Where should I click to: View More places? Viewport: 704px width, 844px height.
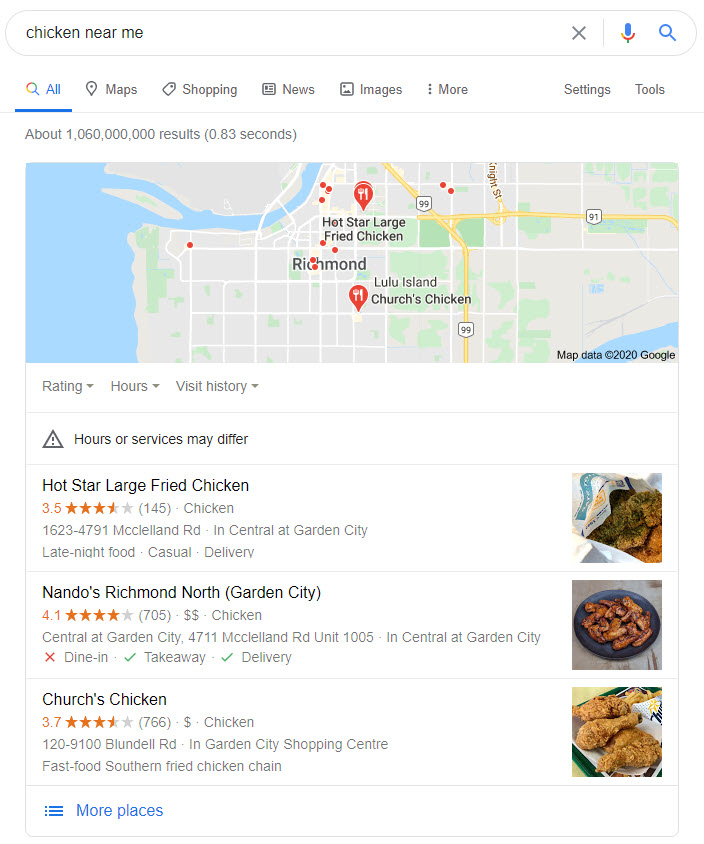click(x=119, y=810)
